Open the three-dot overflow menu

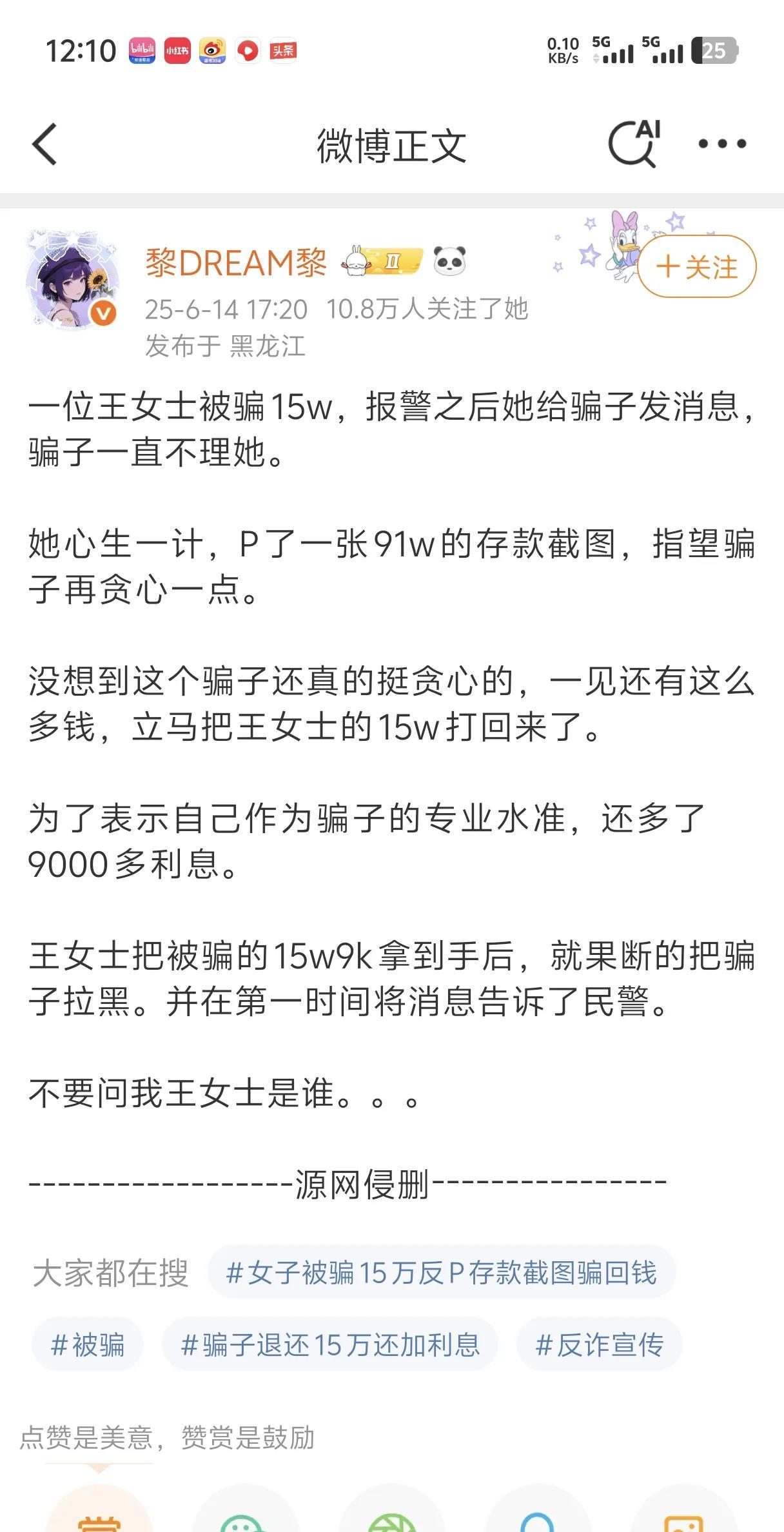click(722, 144)
